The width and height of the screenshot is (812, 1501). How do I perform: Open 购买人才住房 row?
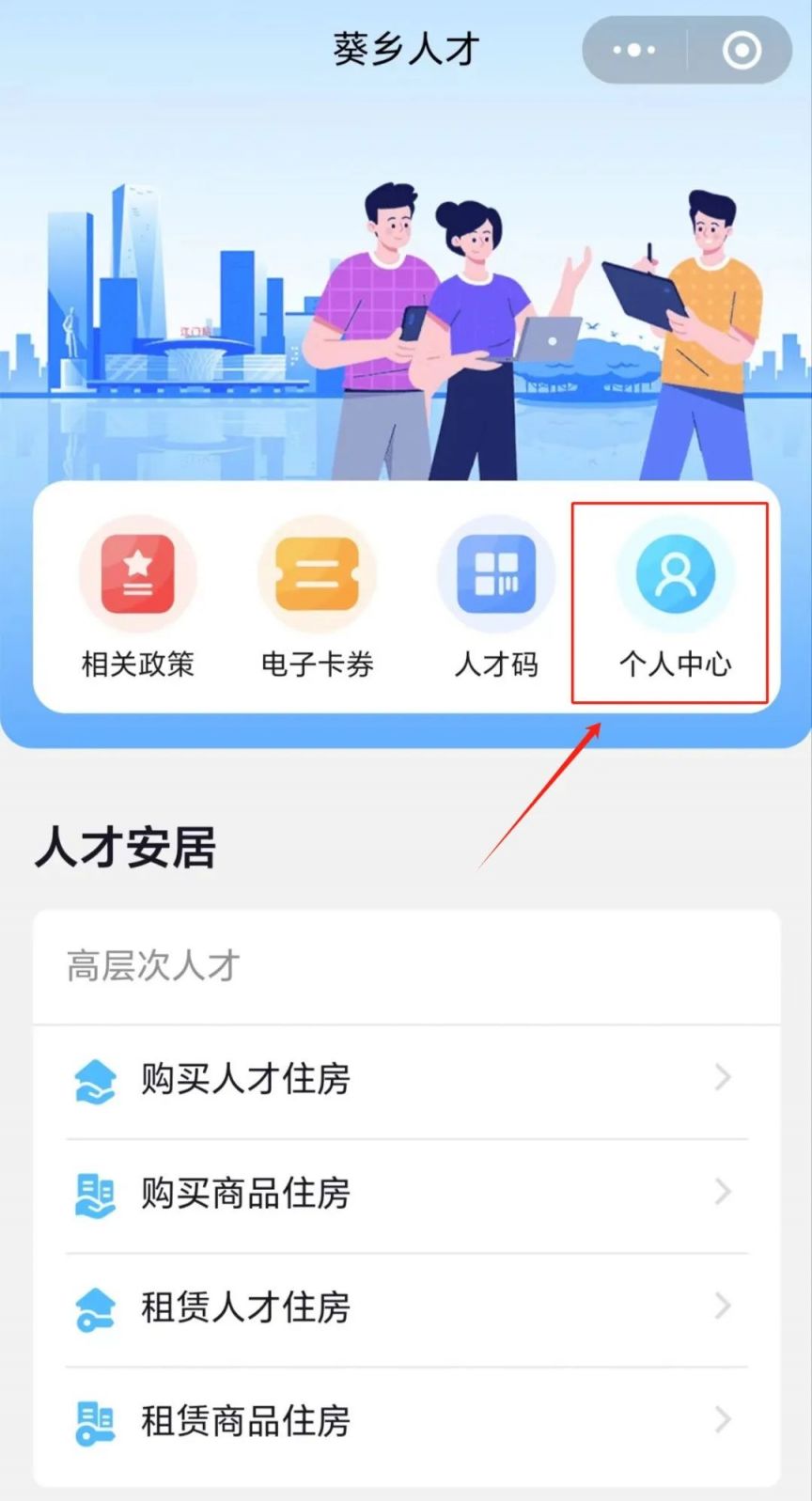pos(406,1079)
